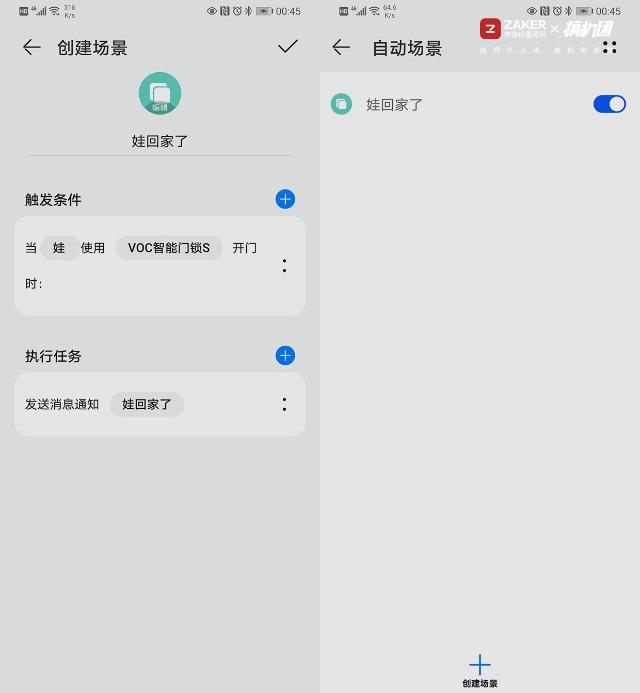Edit the scene name field 娃回家了
The width and height of the screenshot is (640, 693).
click(160, 141)
